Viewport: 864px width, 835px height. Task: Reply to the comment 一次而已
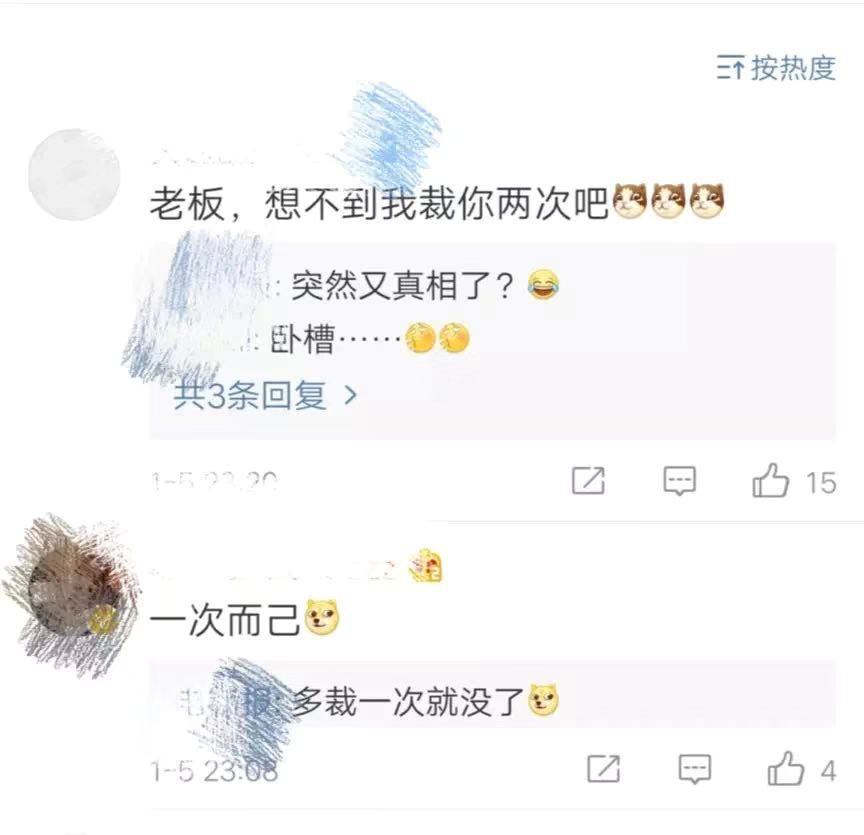pyautogui.click(x=694, y=769)
